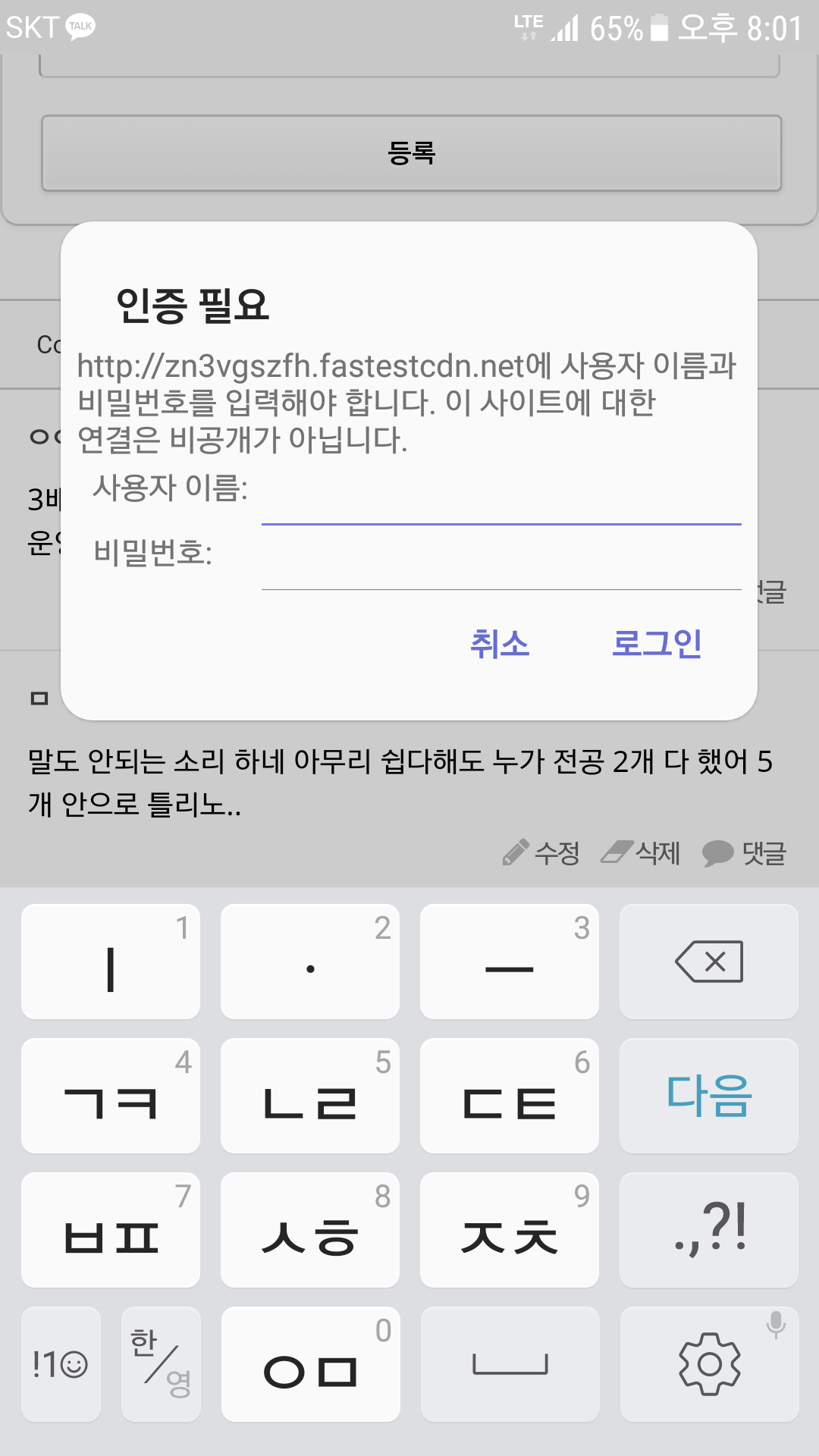Tap 취소 to dismiss the authentication dialog

pyautogui.click(x=500, y=644)
